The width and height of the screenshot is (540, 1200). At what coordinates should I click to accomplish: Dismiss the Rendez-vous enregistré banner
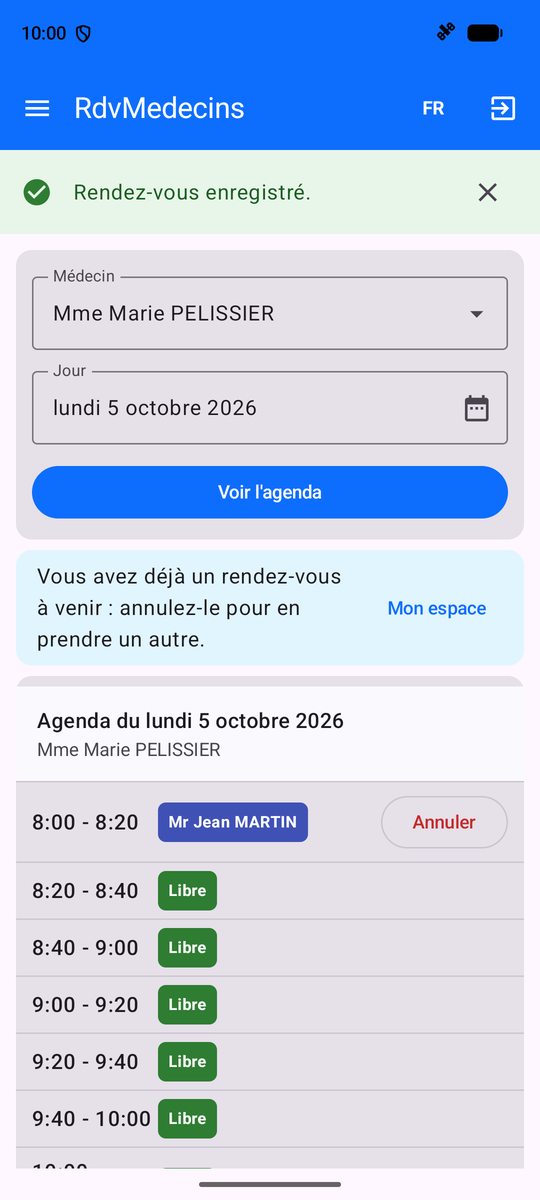click(x=487, y=192)
